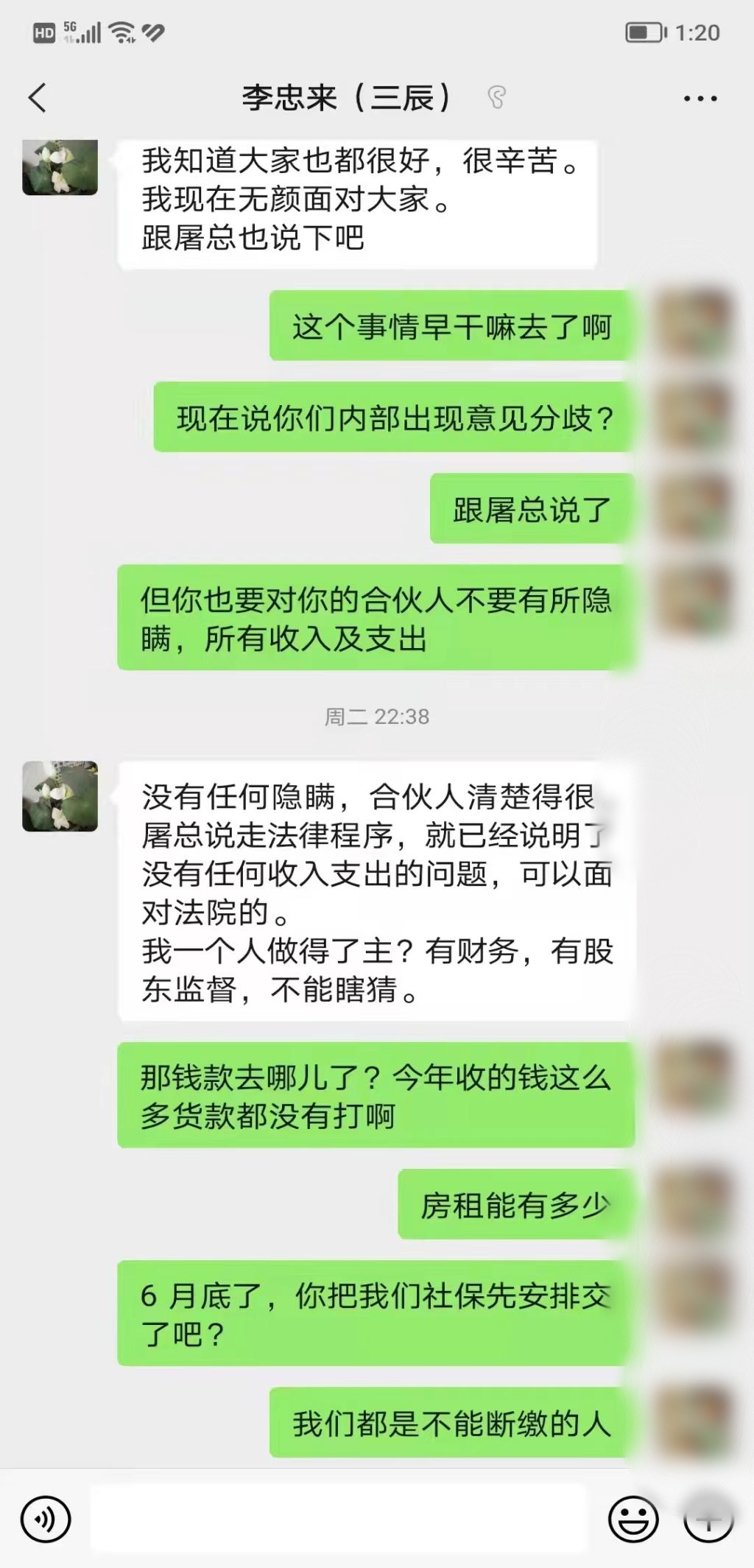Open the emoji sticker panel
Viewport: 754px width, 1568px height.
pos(633,1519)
